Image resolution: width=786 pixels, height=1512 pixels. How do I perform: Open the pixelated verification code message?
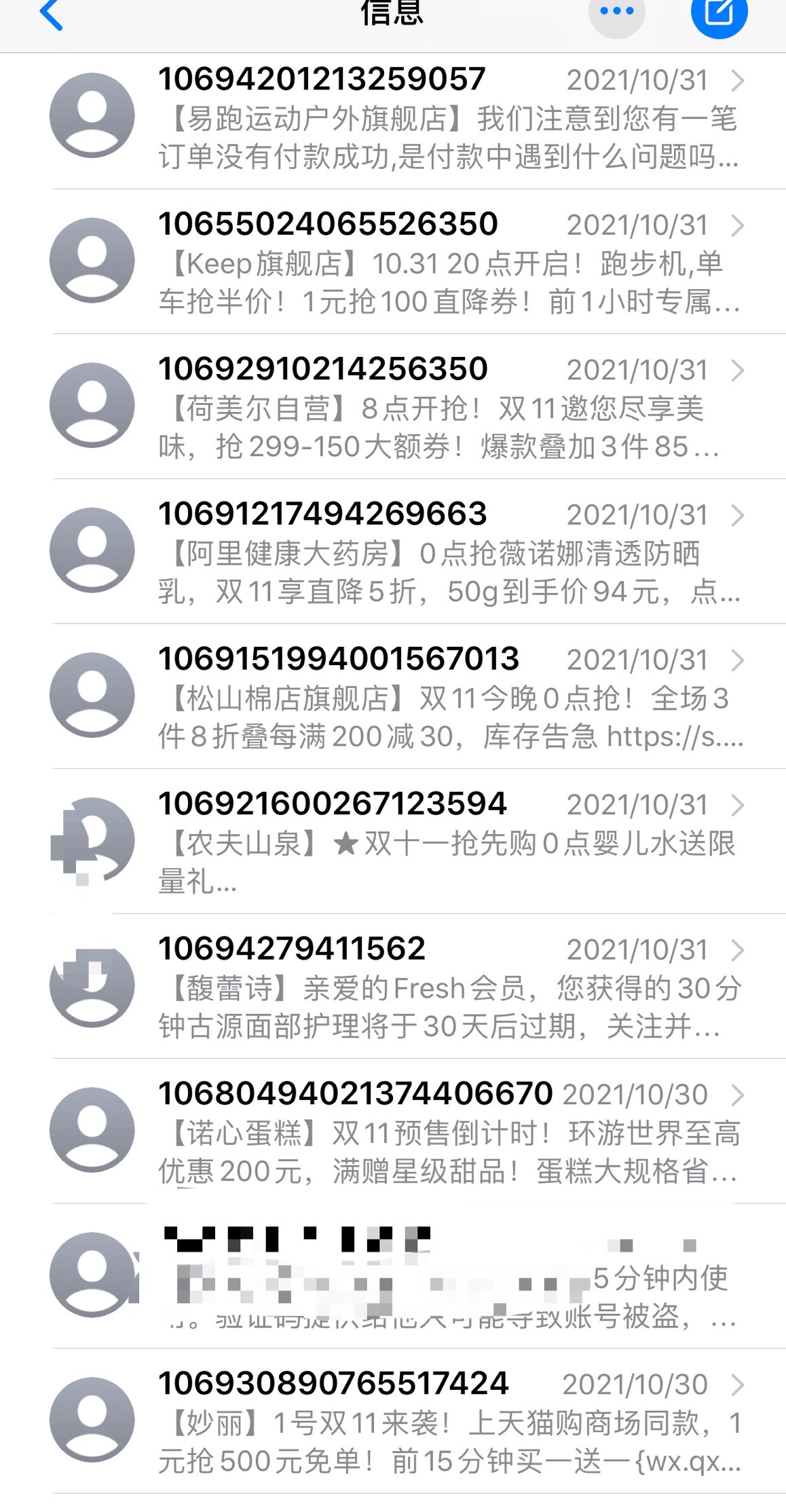click(393, 1276)
